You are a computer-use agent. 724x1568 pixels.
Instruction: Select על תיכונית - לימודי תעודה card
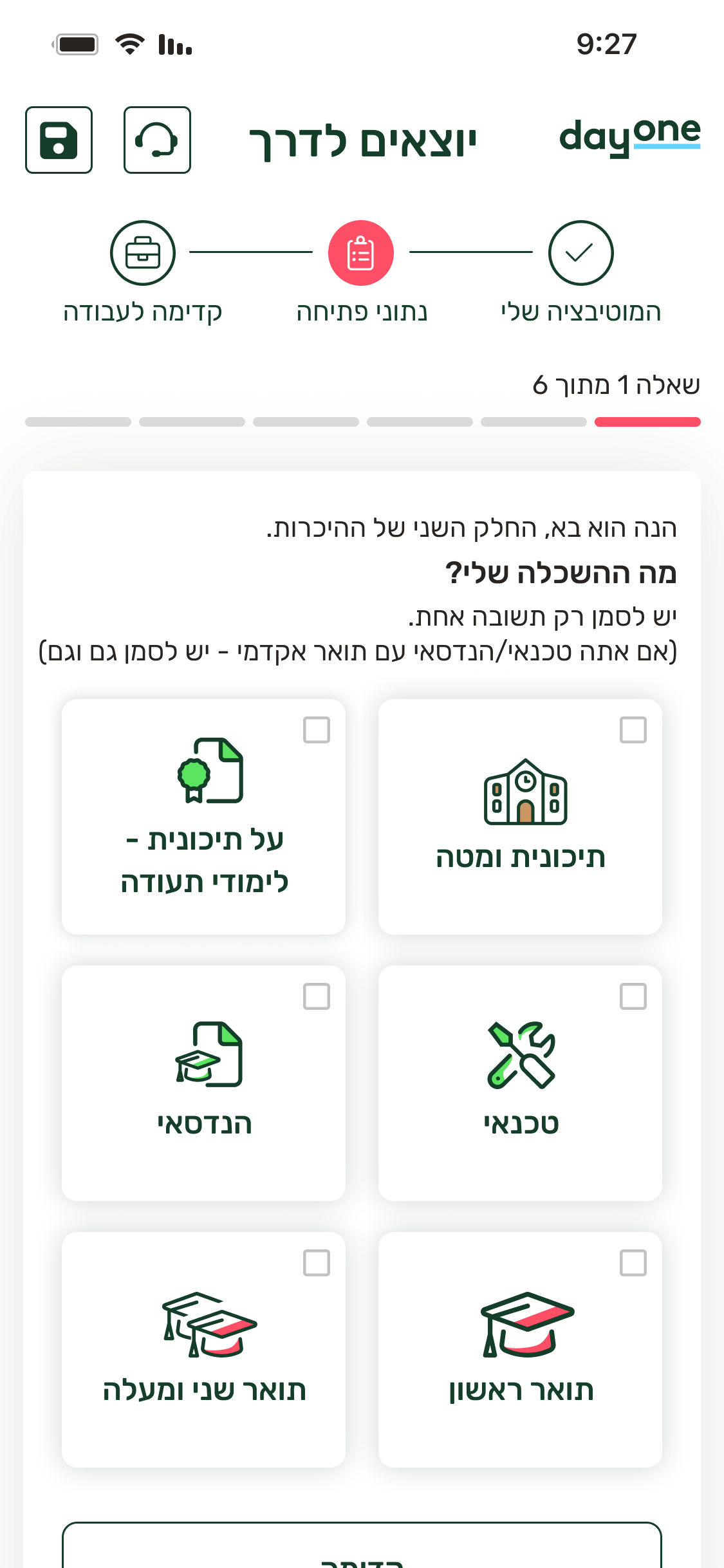click(203, 816)
